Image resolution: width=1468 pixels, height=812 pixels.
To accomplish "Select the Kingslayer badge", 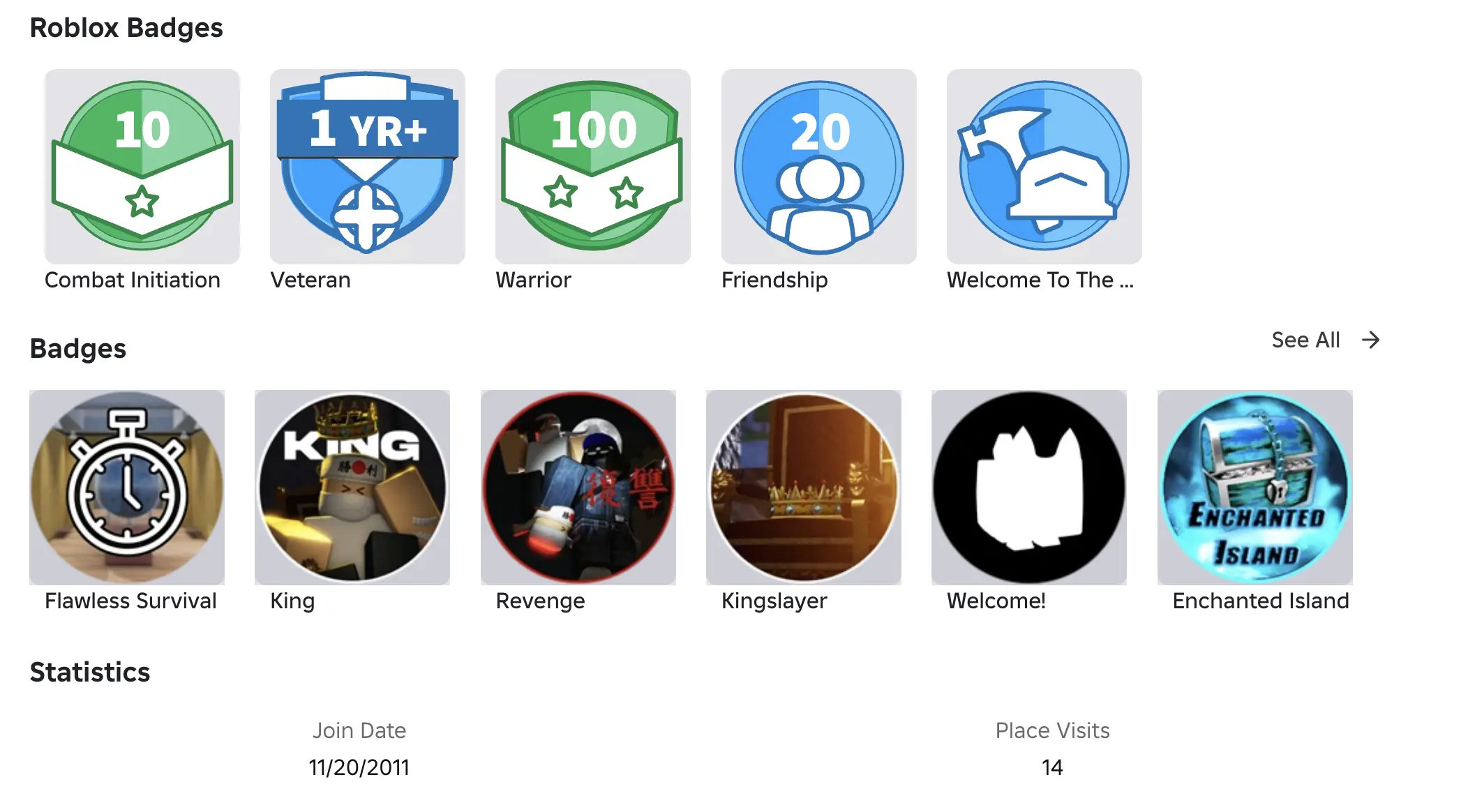I will pos(803,487).
